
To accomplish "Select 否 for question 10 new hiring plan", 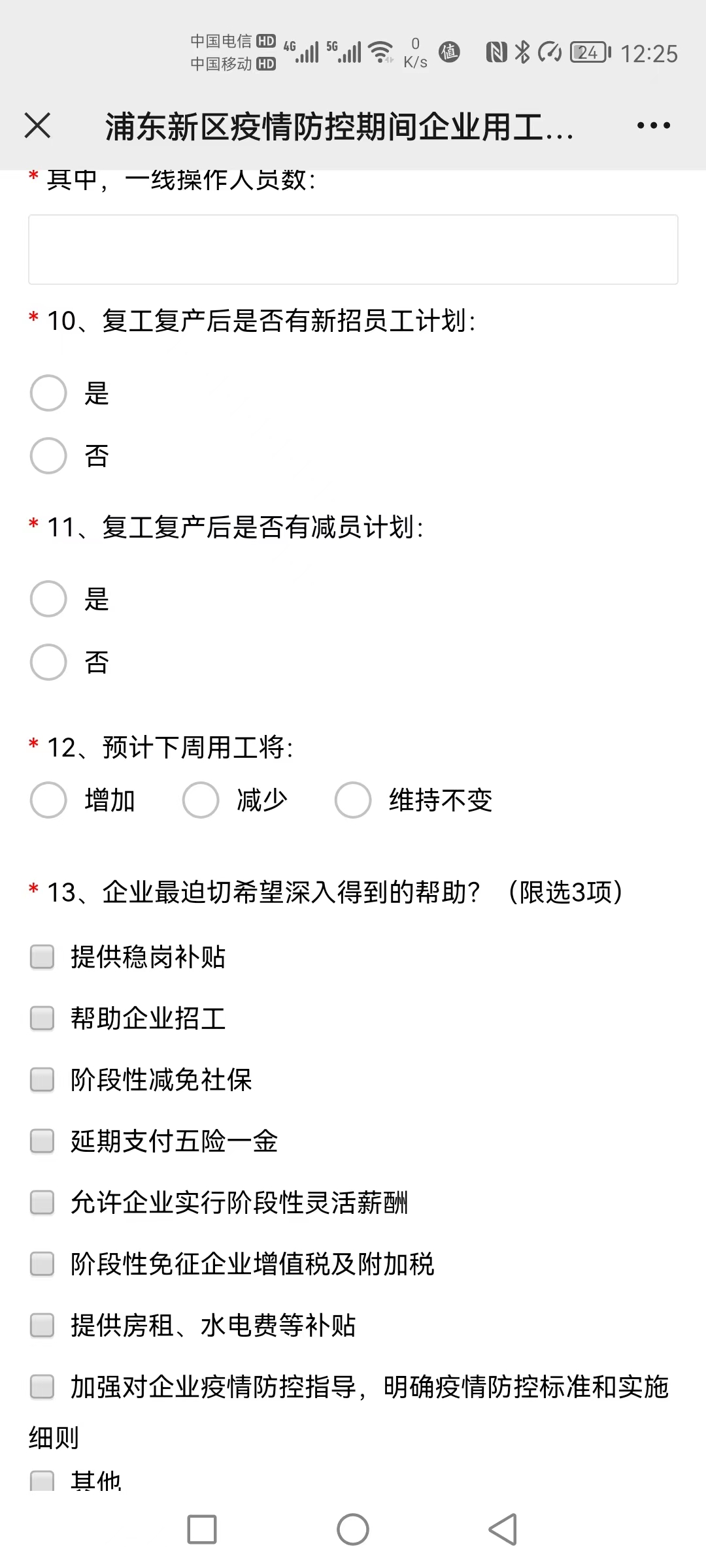I will click(x=48, y=455).
